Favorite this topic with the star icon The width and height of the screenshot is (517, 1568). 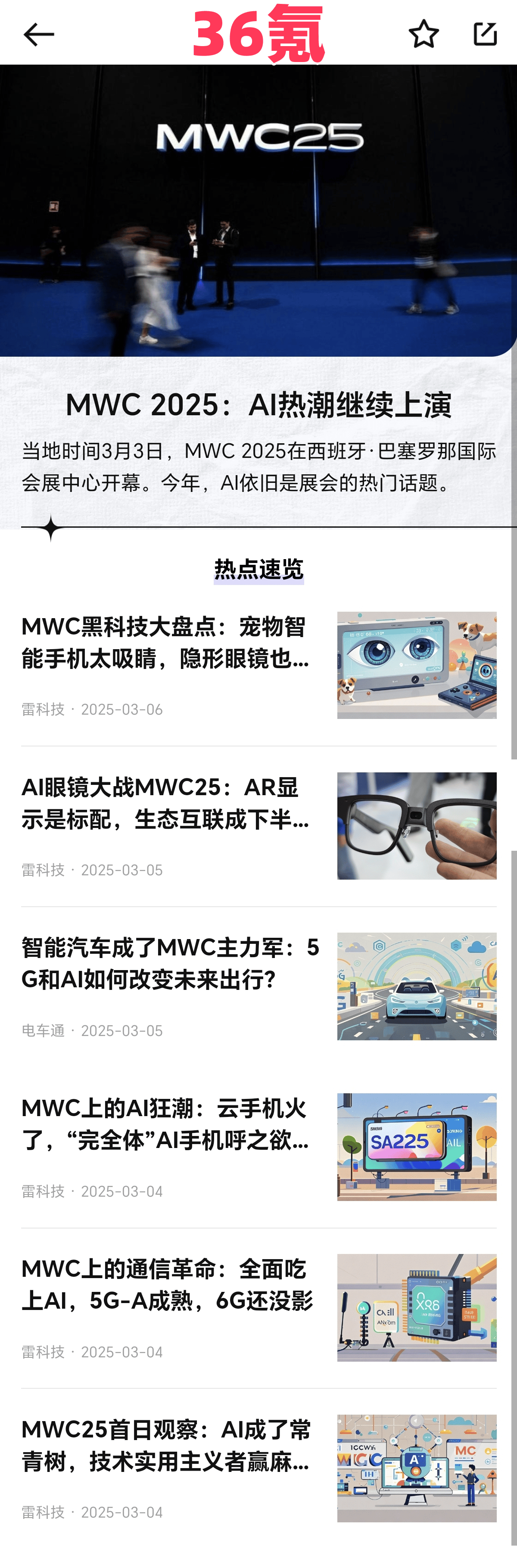423,34
